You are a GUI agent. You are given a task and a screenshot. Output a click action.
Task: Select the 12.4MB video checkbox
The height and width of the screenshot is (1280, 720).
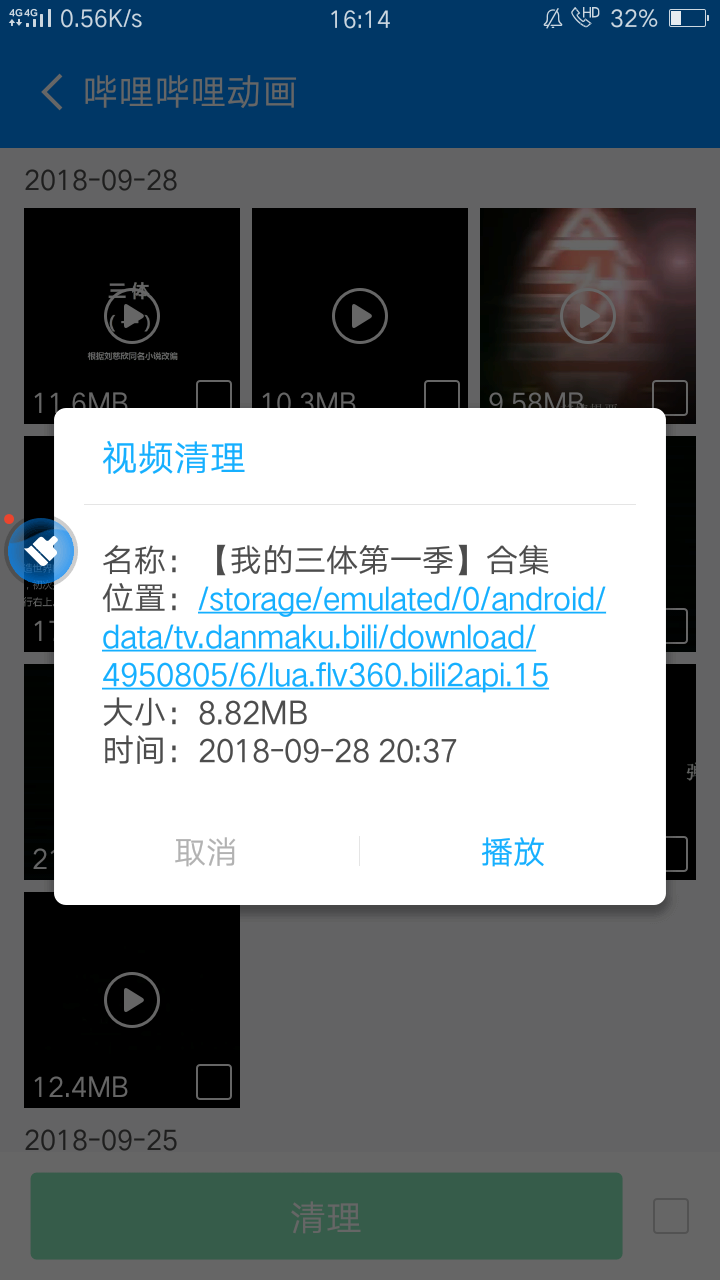point(214,1082)
